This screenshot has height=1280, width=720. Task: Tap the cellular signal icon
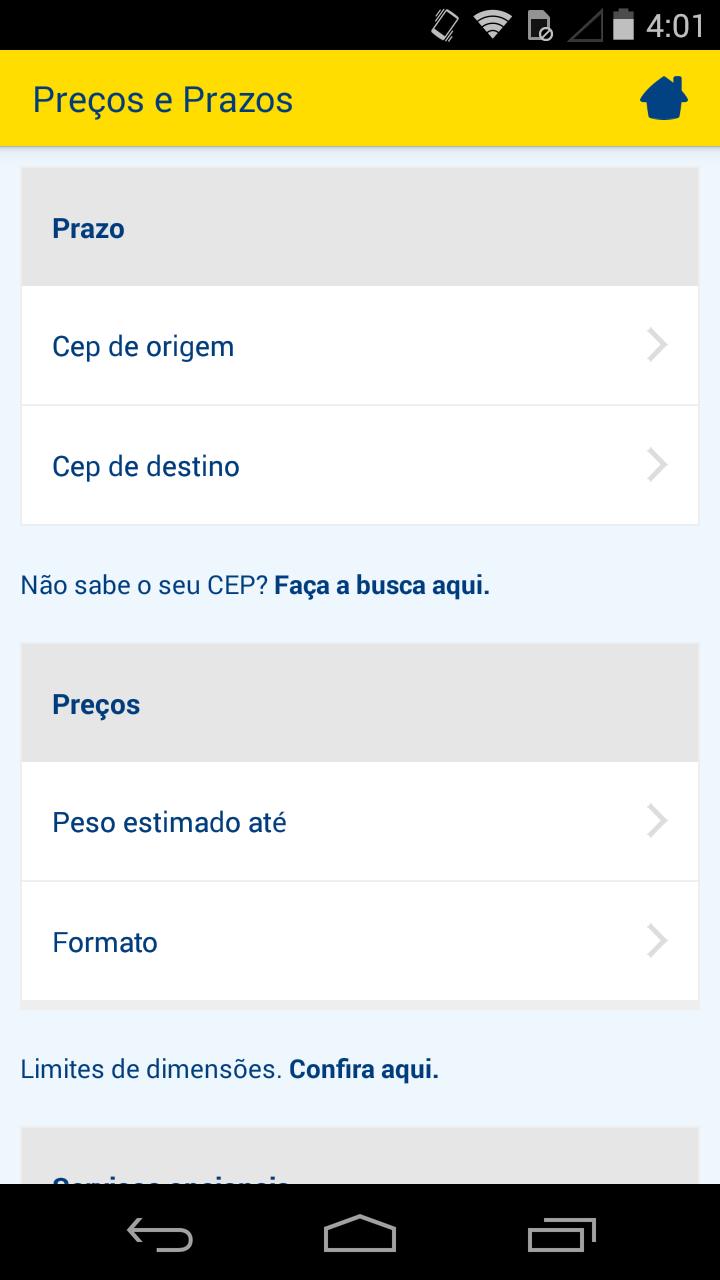[590, 24]
